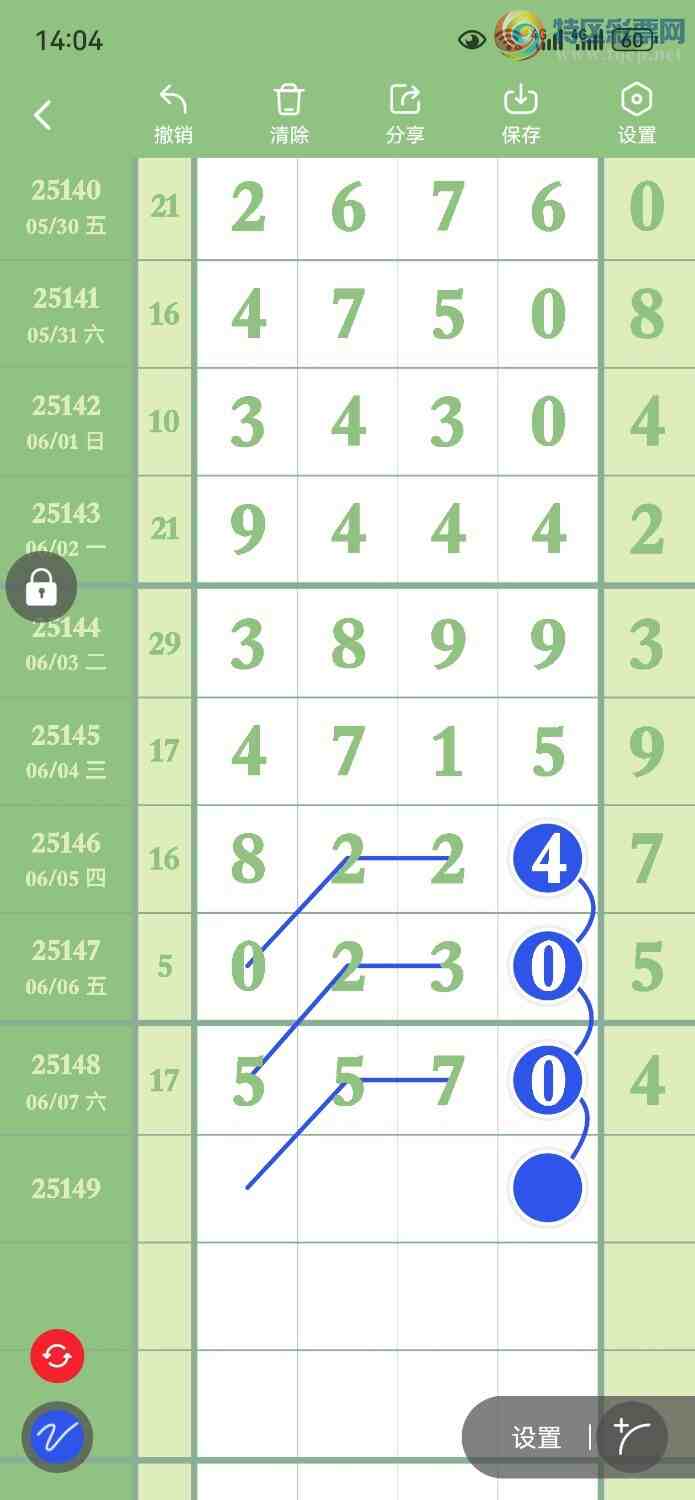Tap the red refresh circle button
Image resolution: width=695 pixels, height=1500 pixels.
[x=57, y=1357]
